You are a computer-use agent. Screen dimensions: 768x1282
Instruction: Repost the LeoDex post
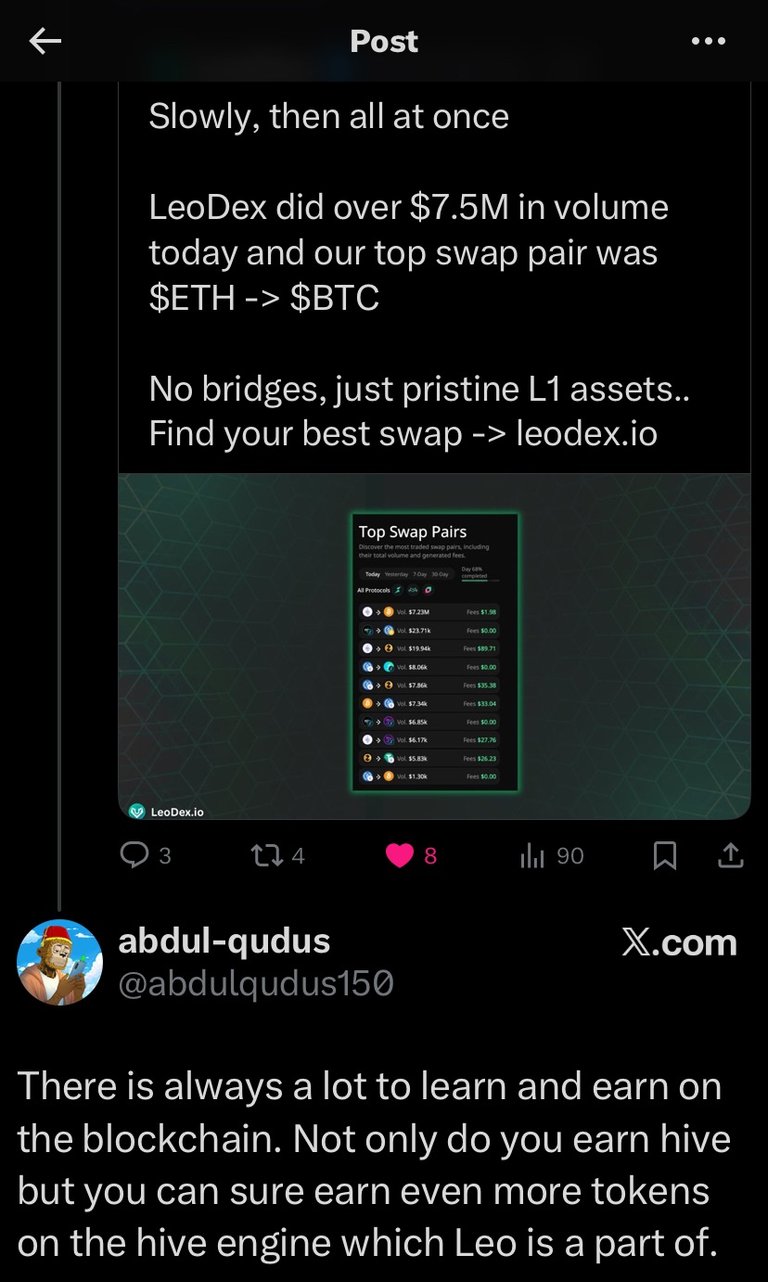pyautogui.click(x=265, y=855)
